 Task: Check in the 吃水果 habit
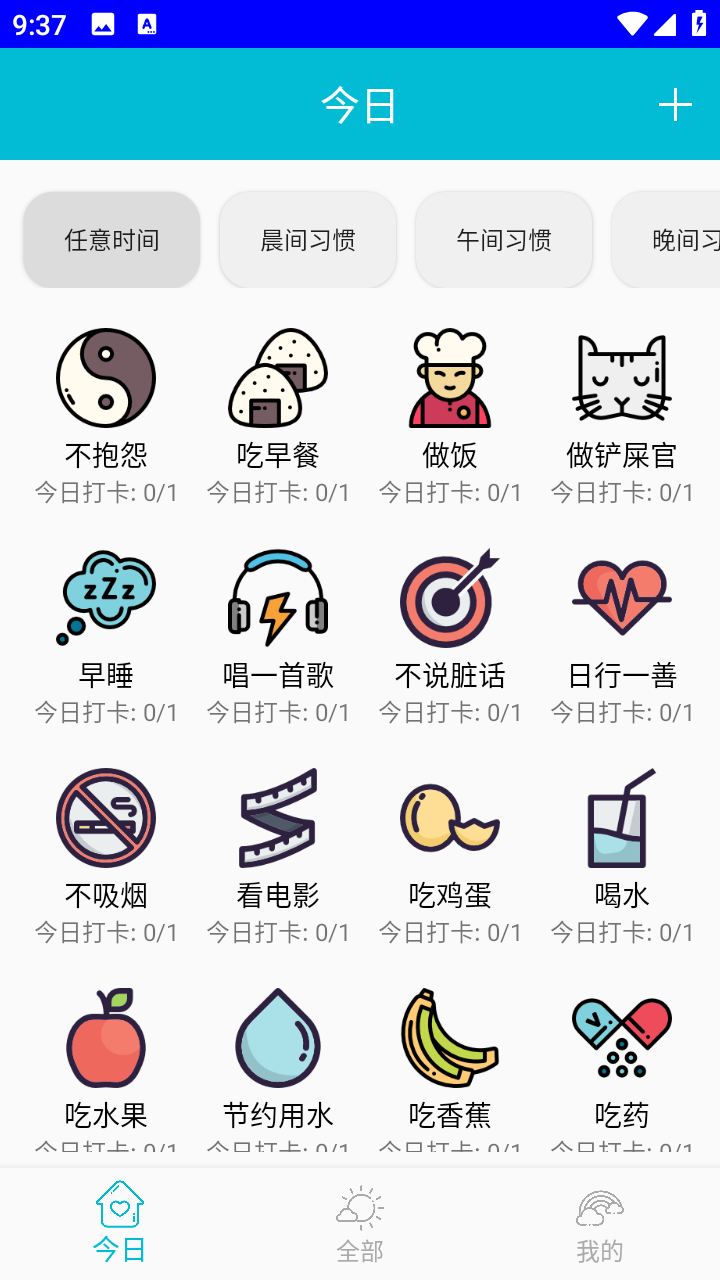106,1038
